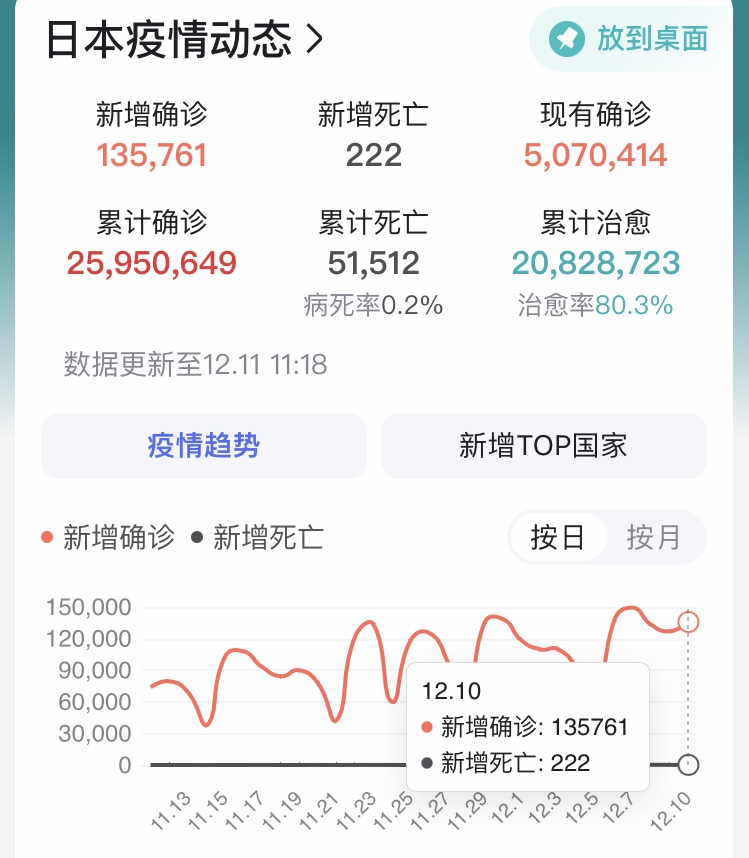This screenshot has height=858, width=749.
Task: Tap the 放到桌面 button
Action: (630, 39)
